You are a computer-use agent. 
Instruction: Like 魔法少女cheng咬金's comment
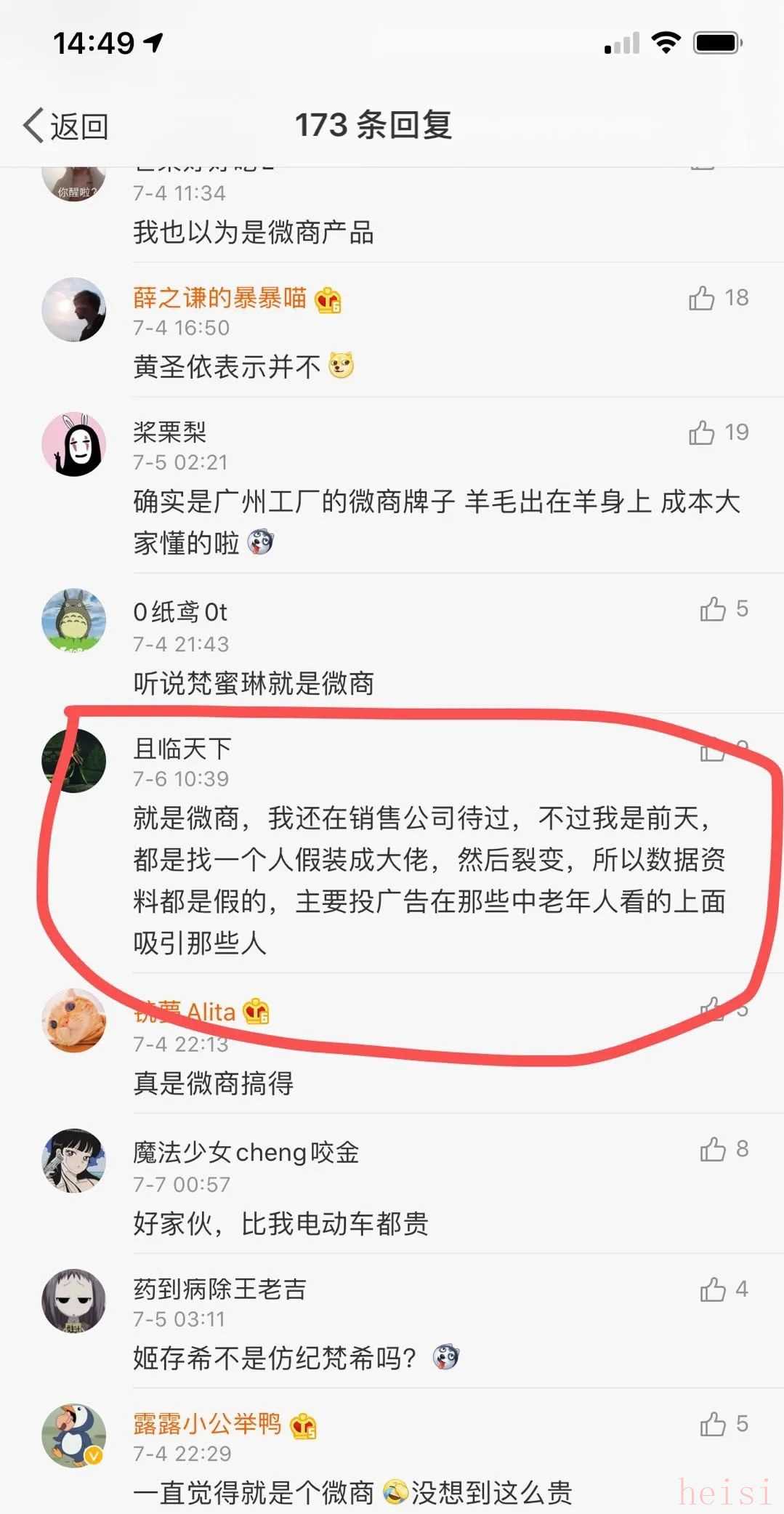[x=713, y=1149]
